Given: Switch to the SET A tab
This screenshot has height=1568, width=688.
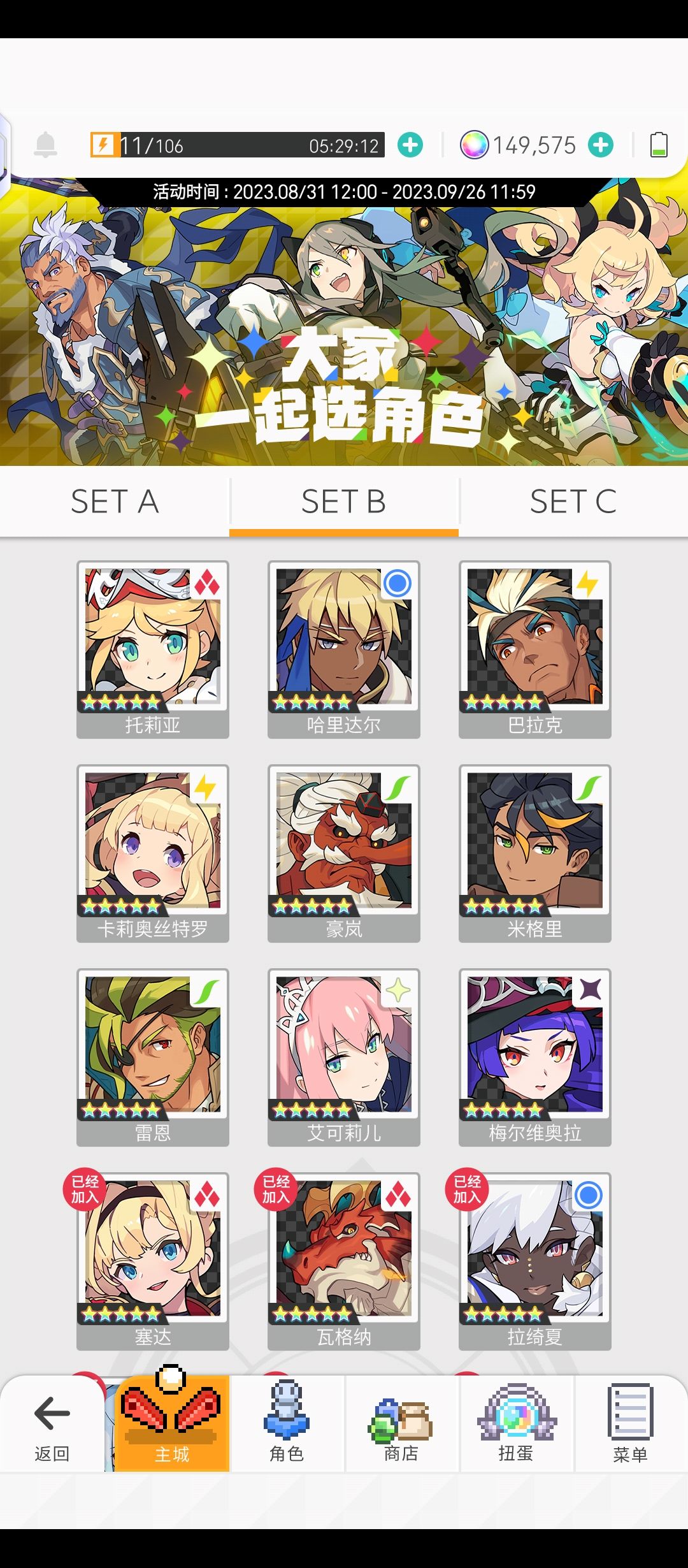Looking at the screenshot, I should pos(115,502).
